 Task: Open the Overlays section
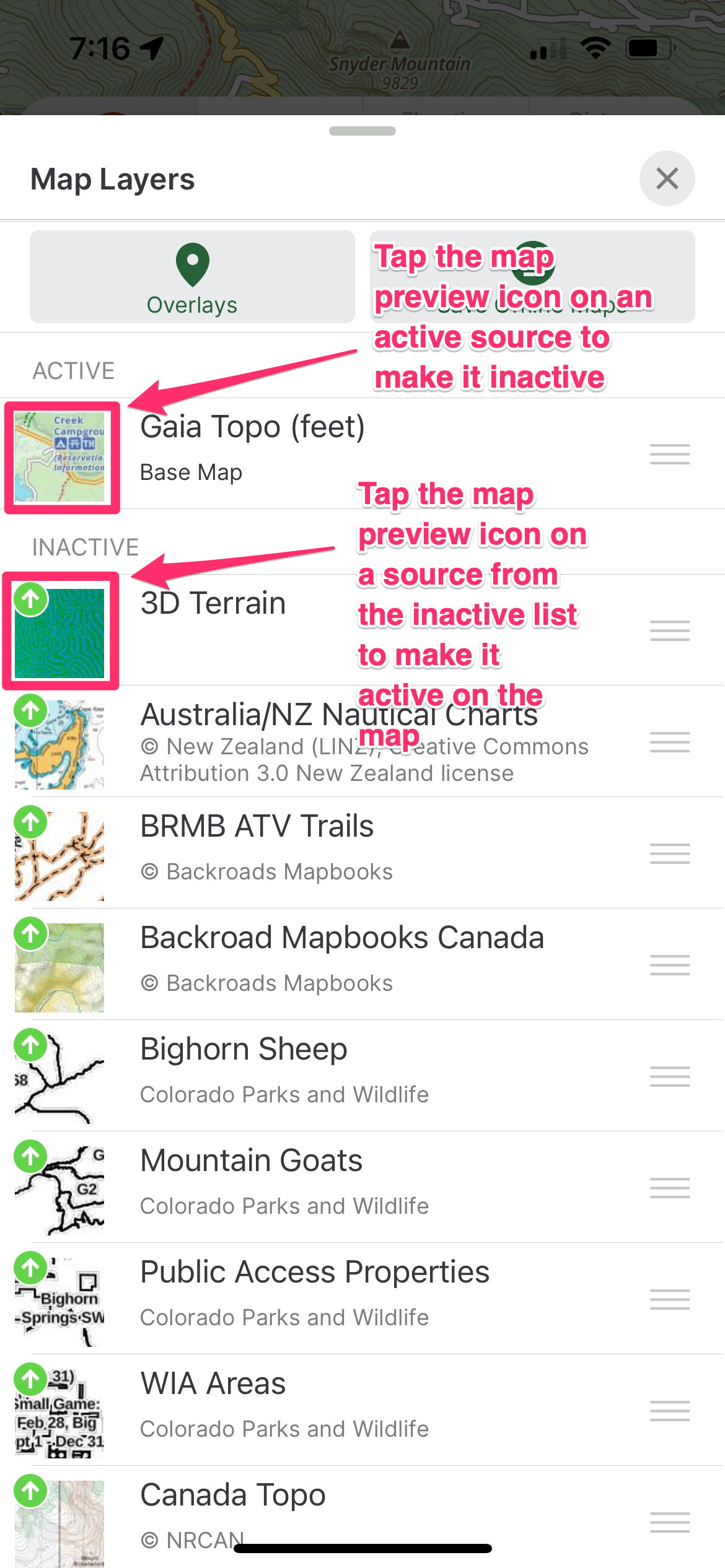tap(192, 277)
